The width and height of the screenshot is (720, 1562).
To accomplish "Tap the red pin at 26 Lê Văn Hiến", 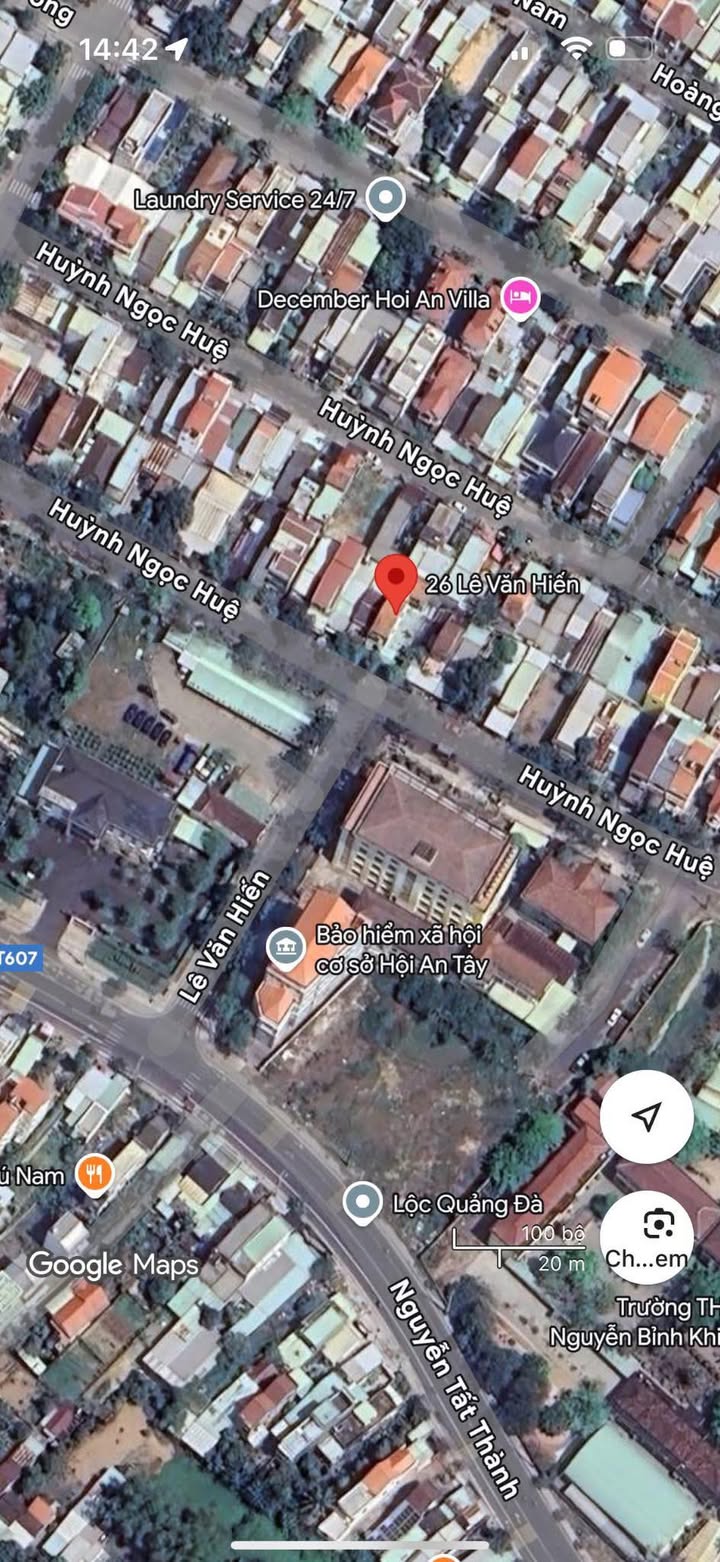I will click(396, 580).
